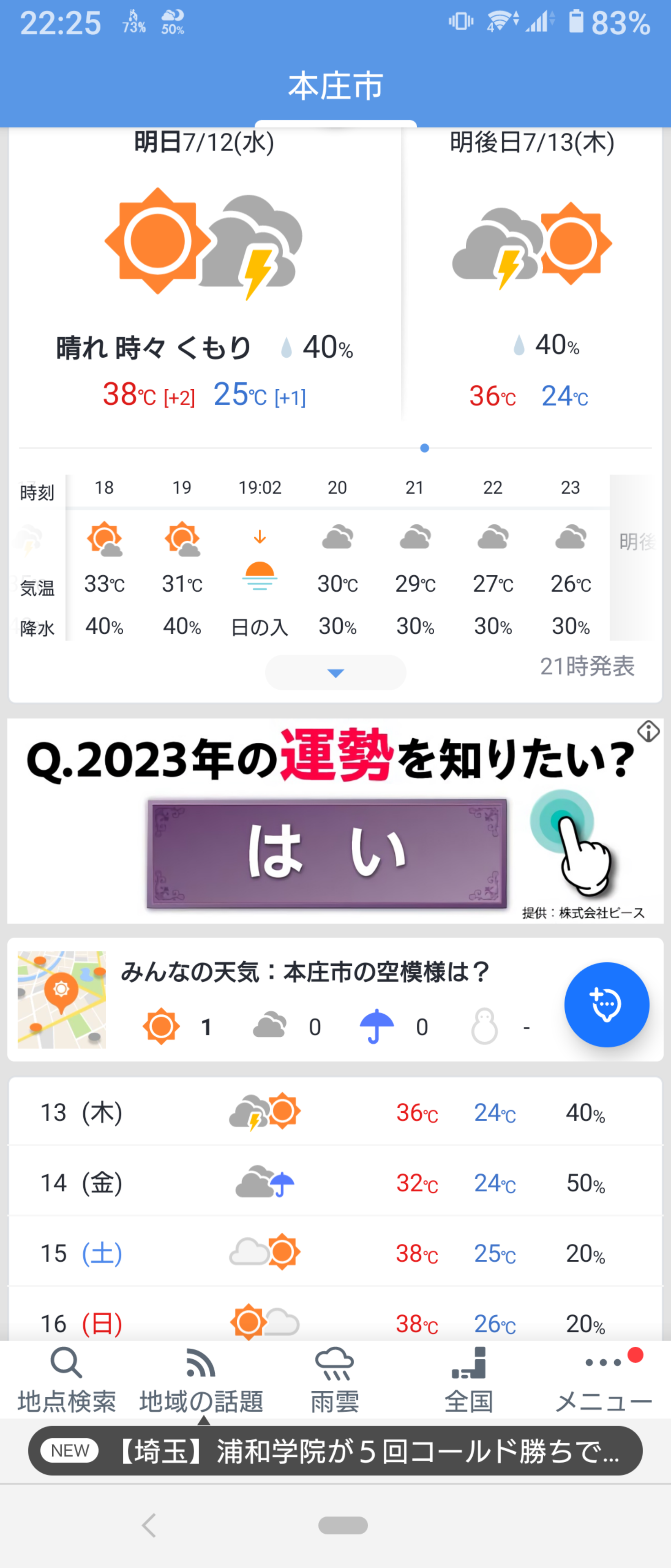View the forecast for 15 (土)

(335, 1253)
